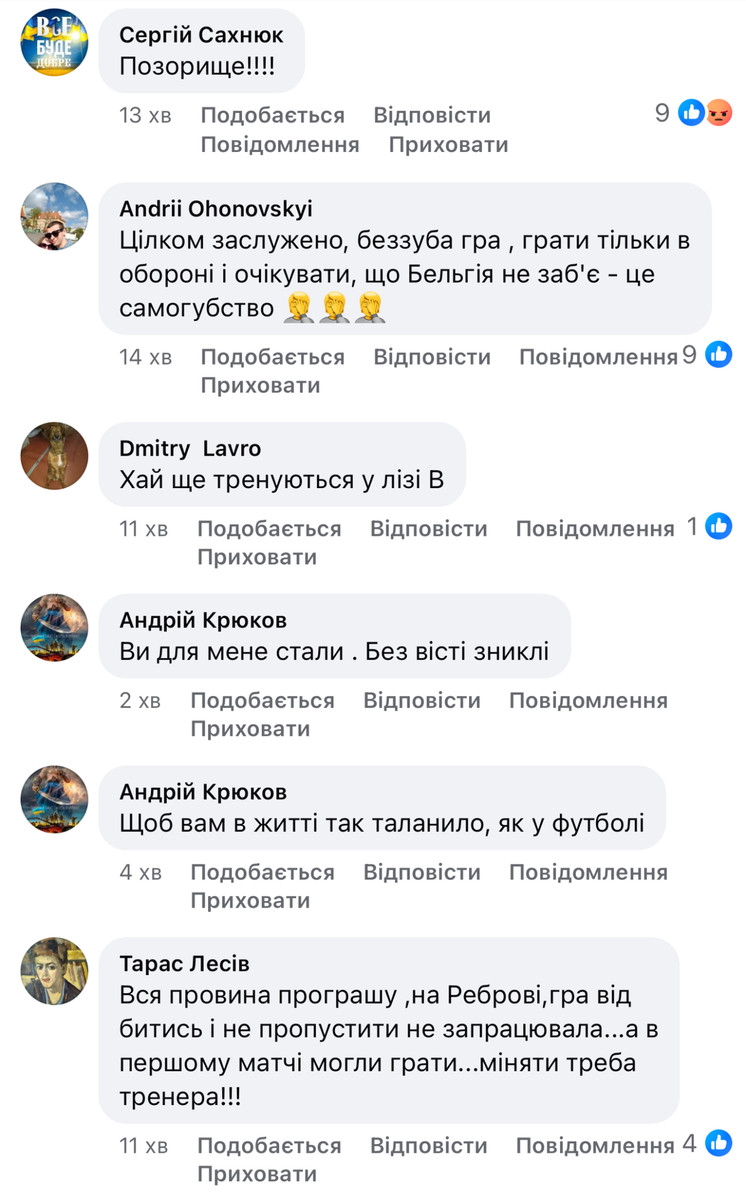746x1200 pixels.
Task: View reactions on Сергій Сахнюк's comment
Action: tap(705, 113)
